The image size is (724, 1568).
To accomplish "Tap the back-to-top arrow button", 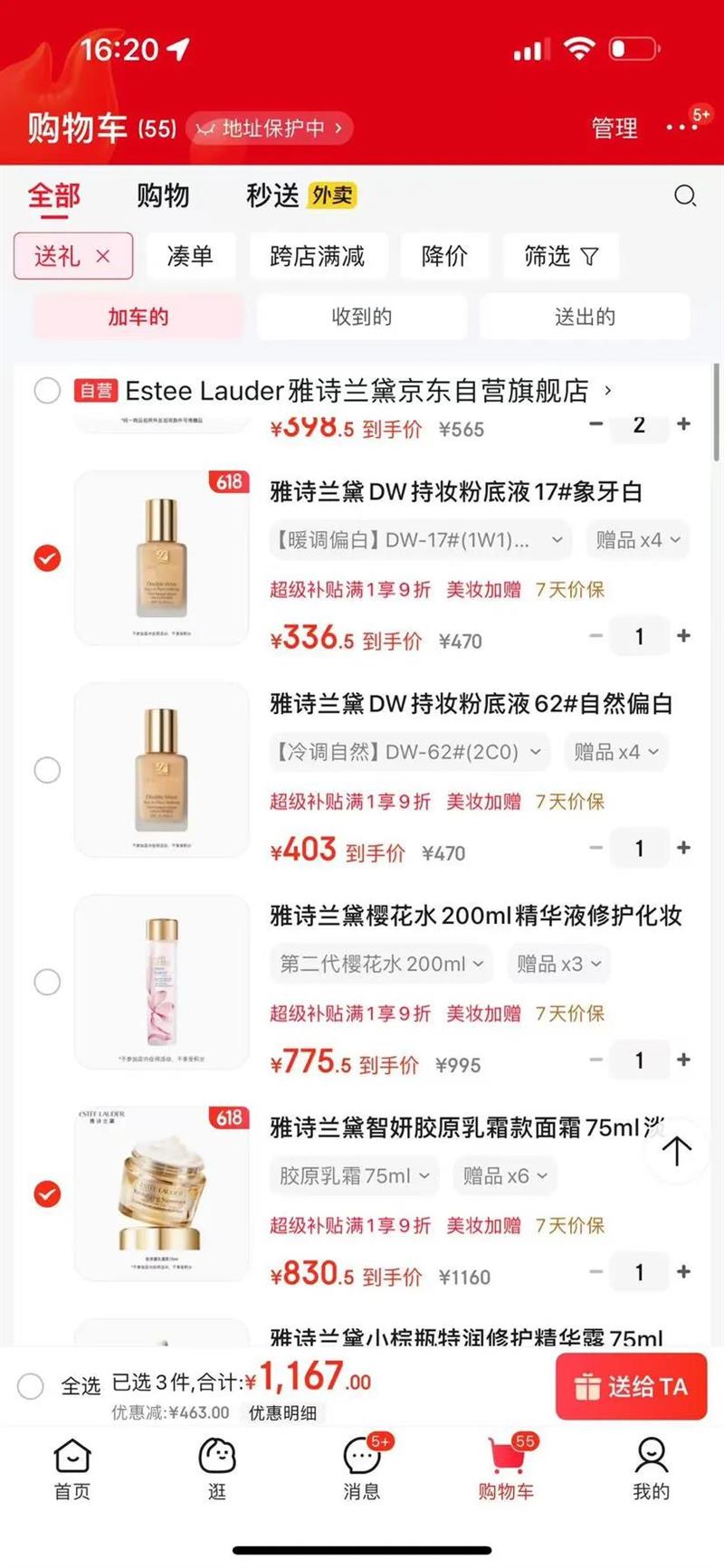I will (x=676, y=1151).
